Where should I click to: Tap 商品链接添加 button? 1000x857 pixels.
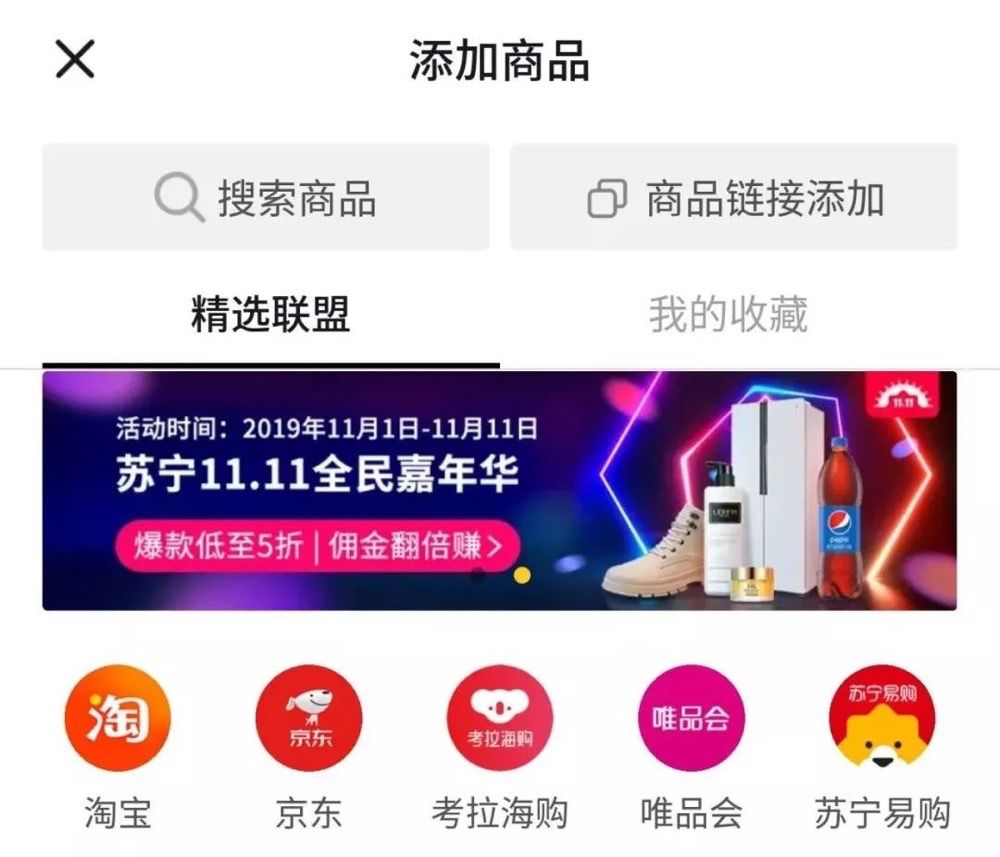coord(734,198)
